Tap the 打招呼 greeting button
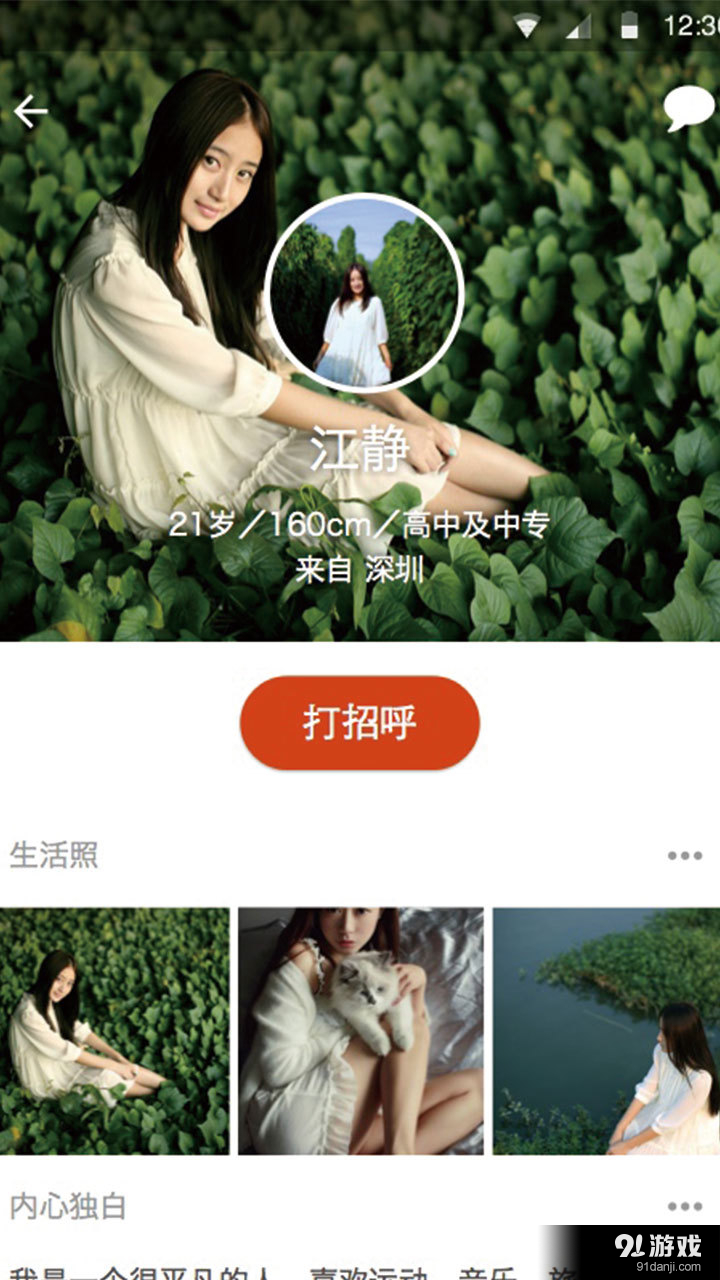Image resolution: width=720 pixels, height=1280 pixels. coord(360,722)
